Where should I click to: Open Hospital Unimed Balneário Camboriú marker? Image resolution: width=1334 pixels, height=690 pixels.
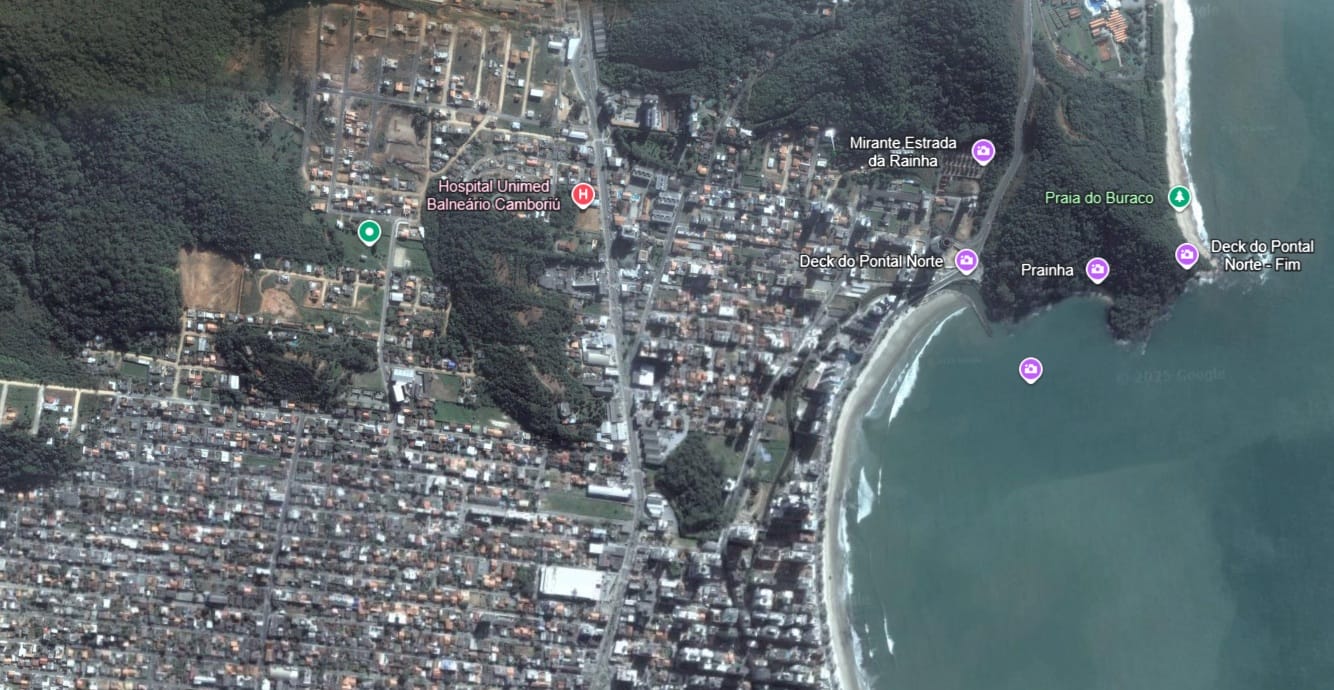pos(582,195)
